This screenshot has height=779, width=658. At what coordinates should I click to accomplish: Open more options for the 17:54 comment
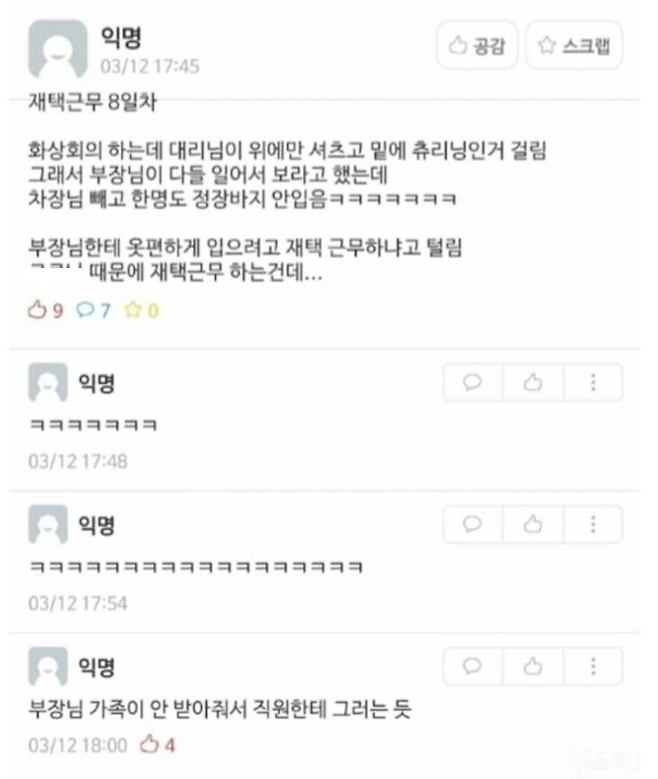tap(593, 524)
